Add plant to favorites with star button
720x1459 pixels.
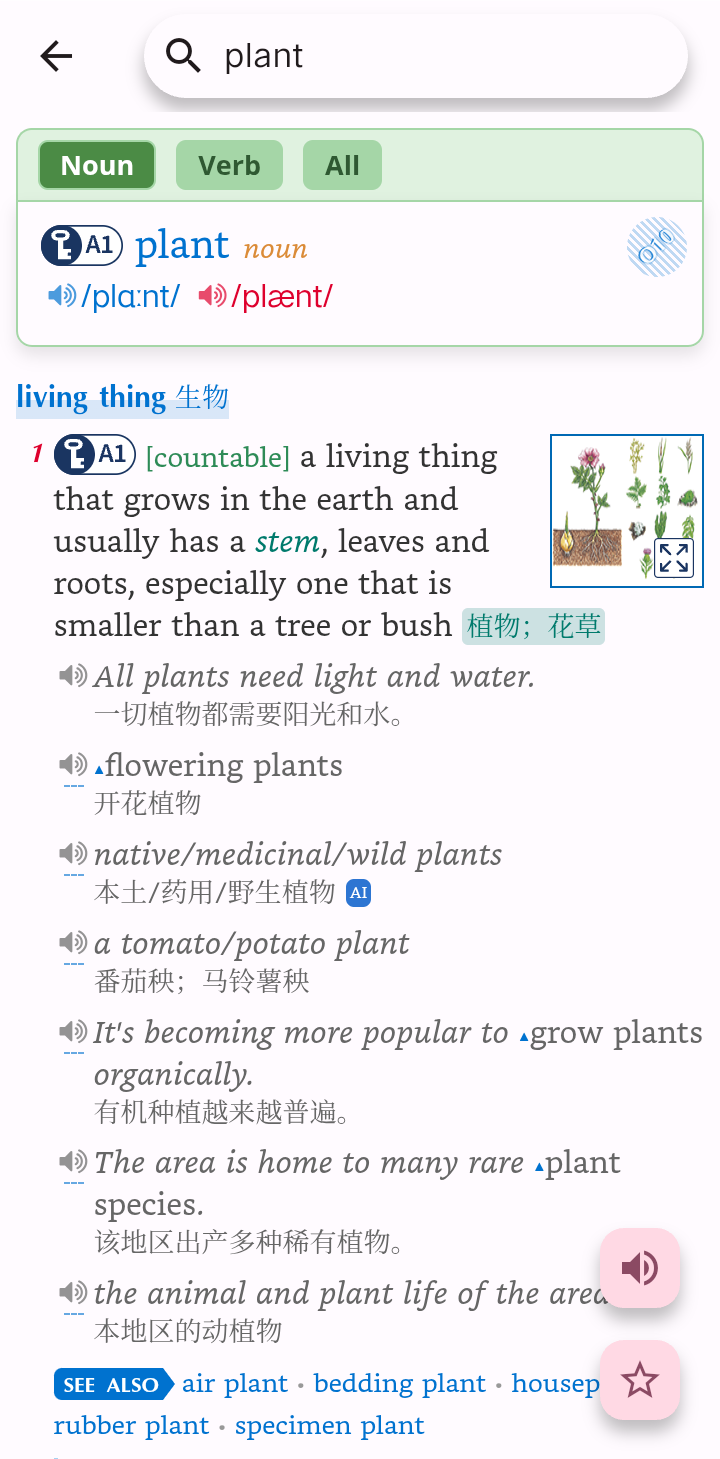point(640,1380)
